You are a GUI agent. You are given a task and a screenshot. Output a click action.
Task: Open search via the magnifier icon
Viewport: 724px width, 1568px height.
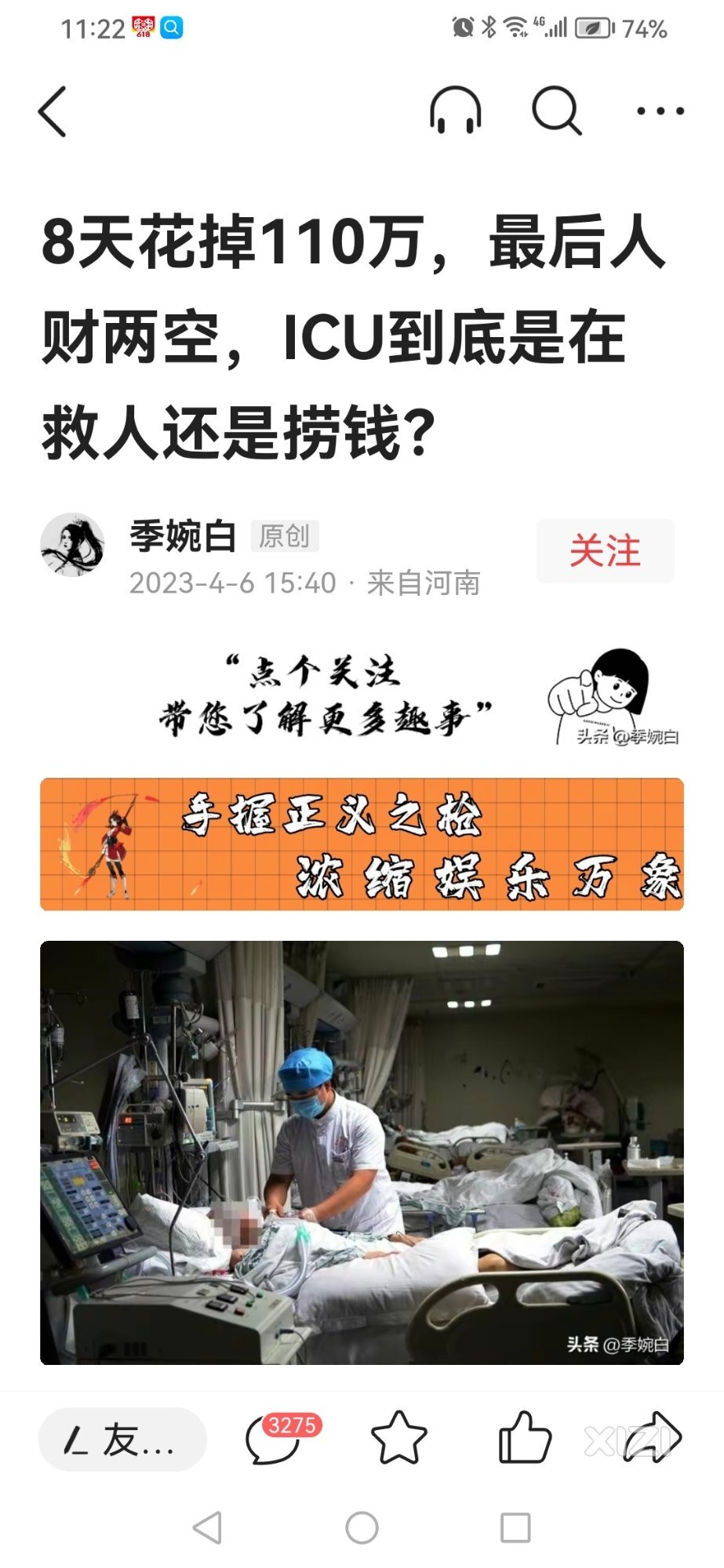pos(556,111)
